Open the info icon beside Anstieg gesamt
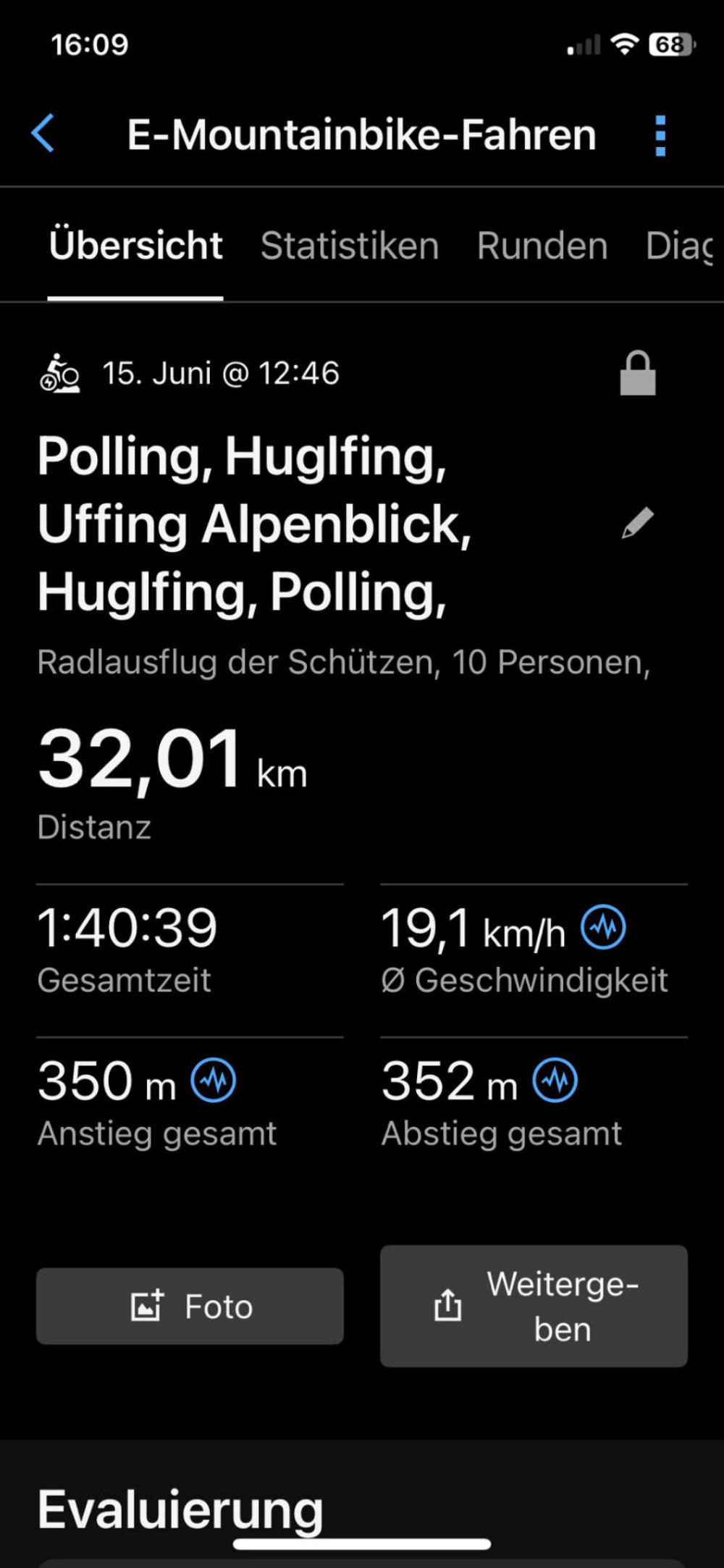Image resolution: width=724 pixels, height=1568 pixels. click(213, 1080)
